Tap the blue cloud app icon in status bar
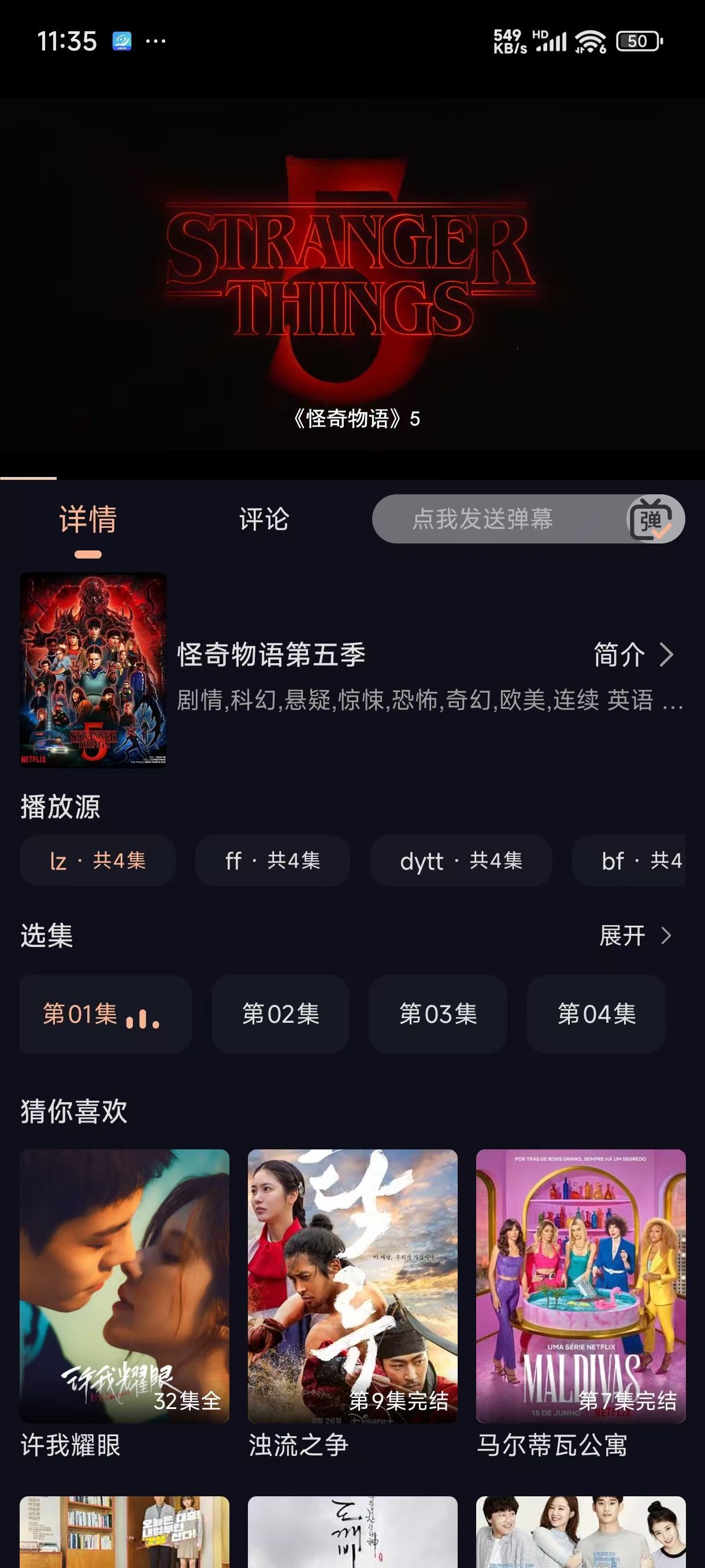Viewport: 705px width, 1568px height. (x=121, y=41)
